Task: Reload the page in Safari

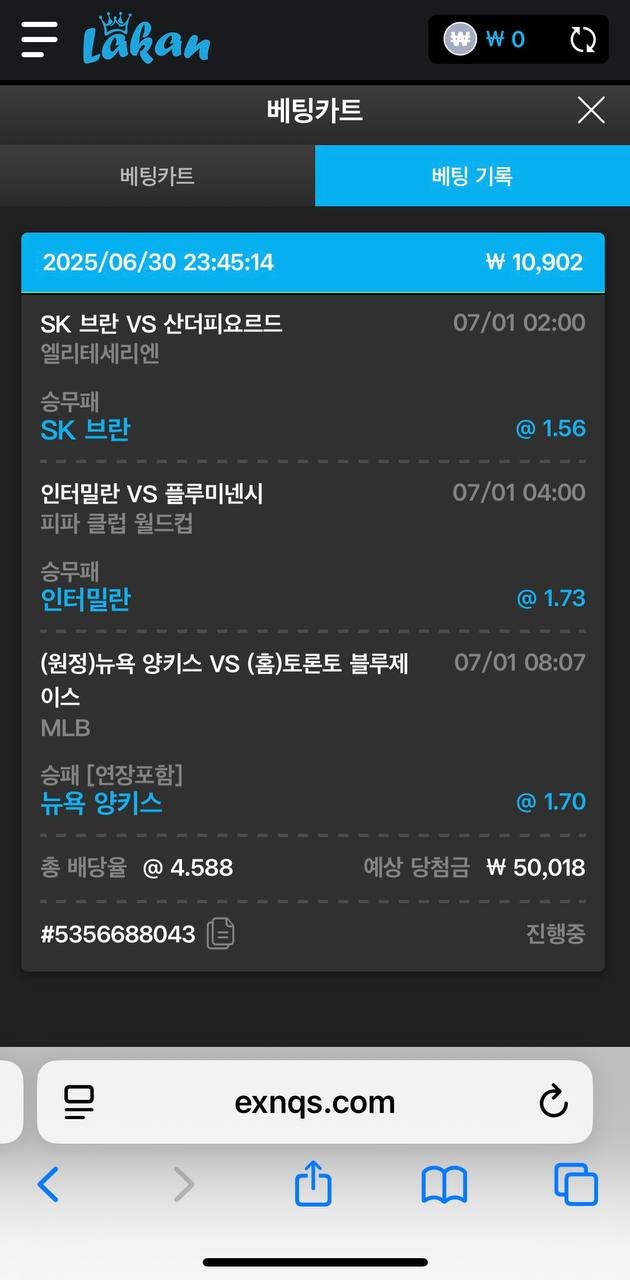Action: [553, 1102]
